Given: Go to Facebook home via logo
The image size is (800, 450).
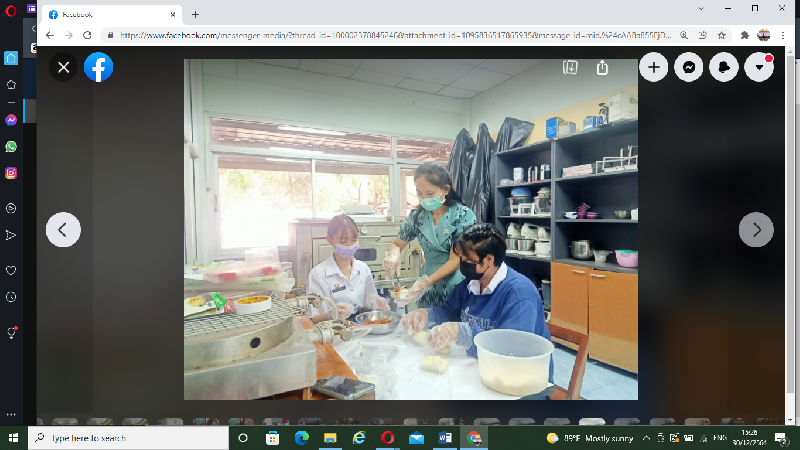Looking at the screenshot, I should [98, 68].
